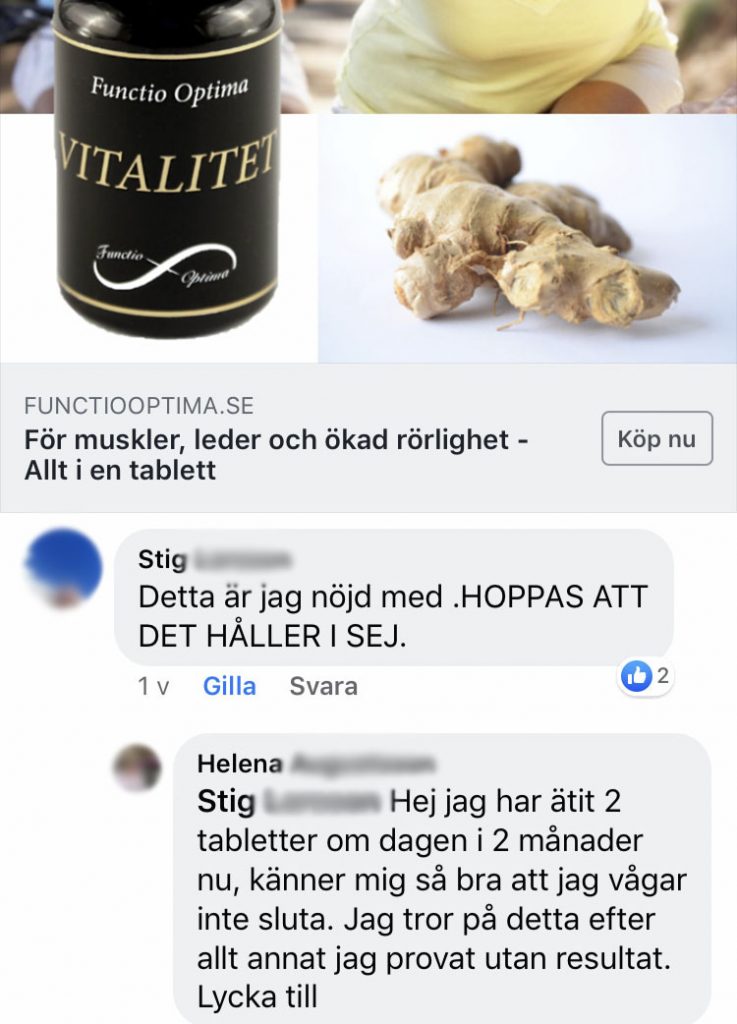Open Stig's profile picture
The image size is (737, 1024).
63,569
